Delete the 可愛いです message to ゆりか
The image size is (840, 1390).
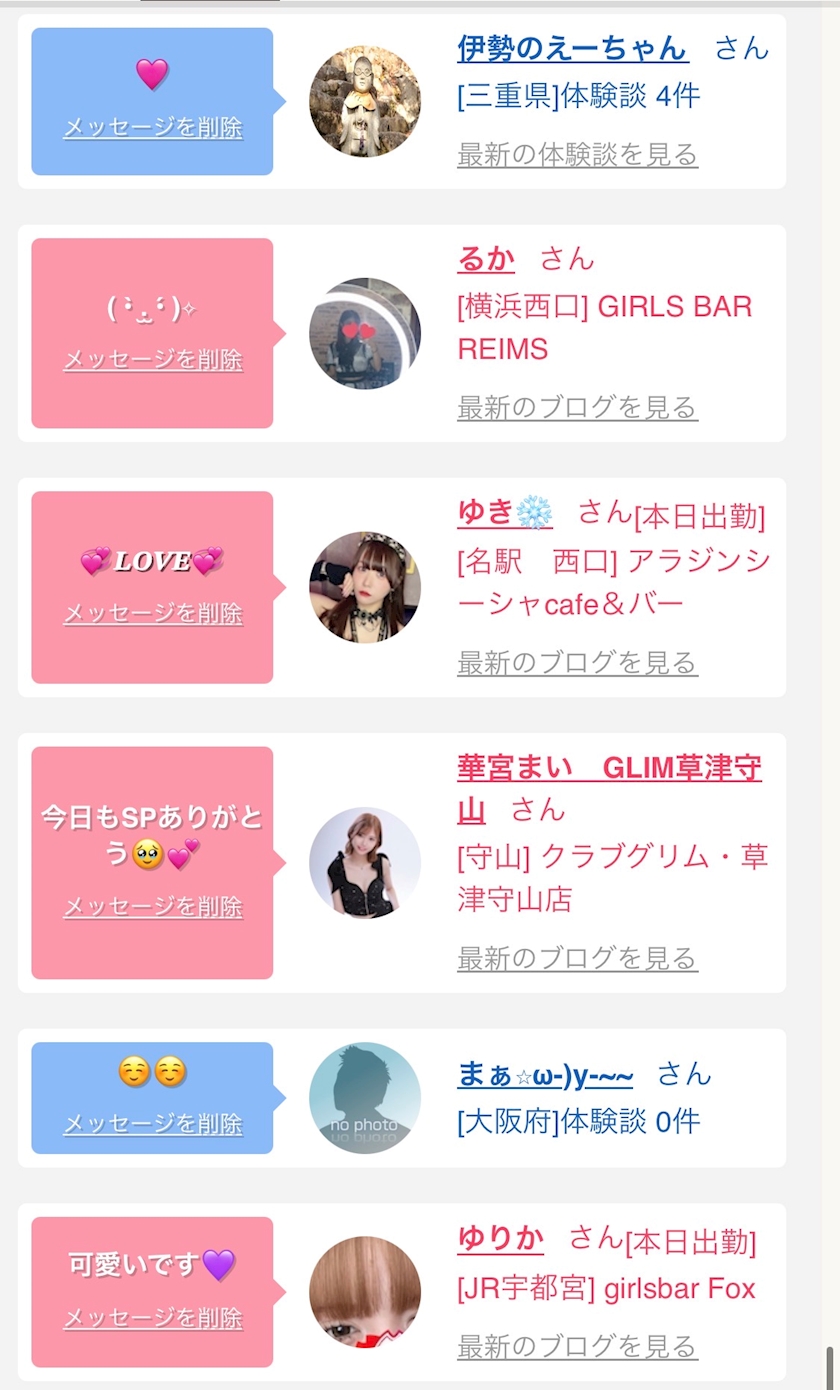tap(153, 1318)
